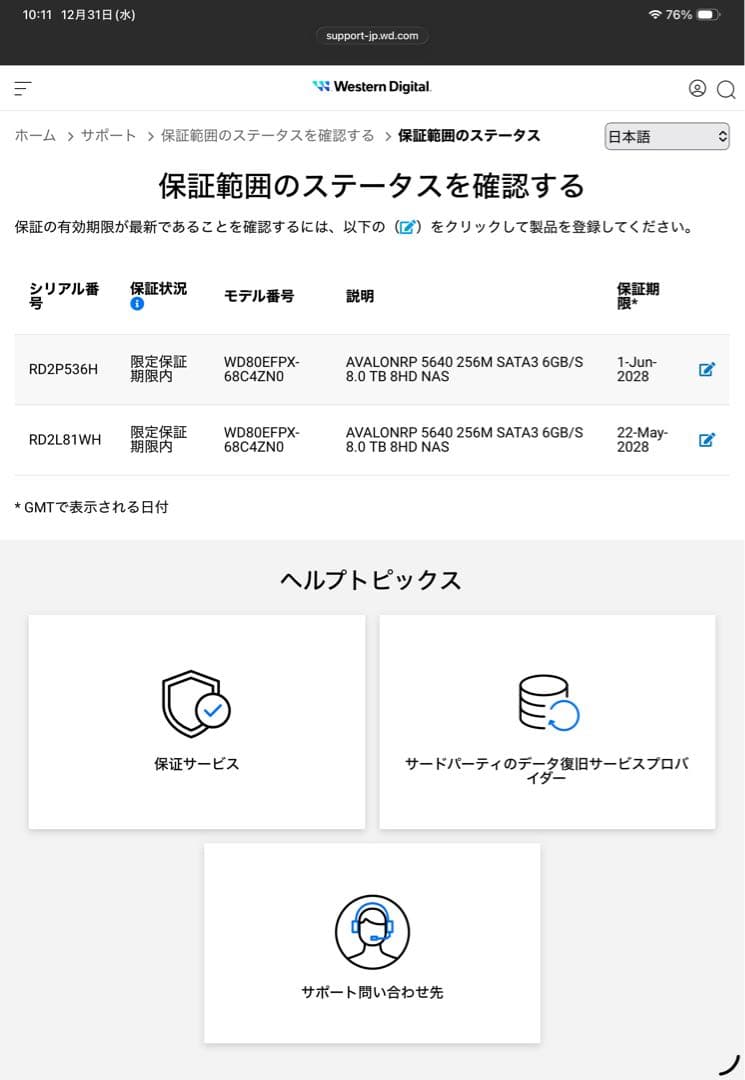Register the RD2L81WH drive via its pencil icon
This screenshot has width=745, height=1080.
(707, 439)
